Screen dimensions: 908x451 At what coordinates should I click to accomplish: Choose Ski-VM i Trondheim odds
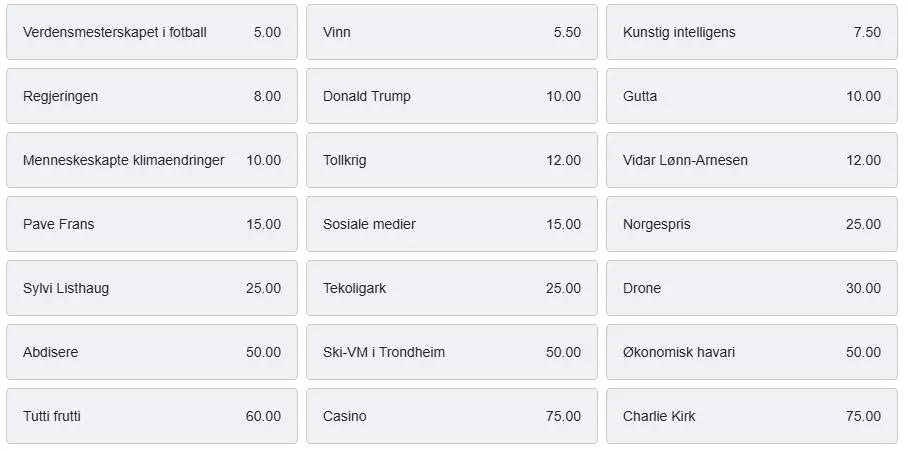point(452,352)
